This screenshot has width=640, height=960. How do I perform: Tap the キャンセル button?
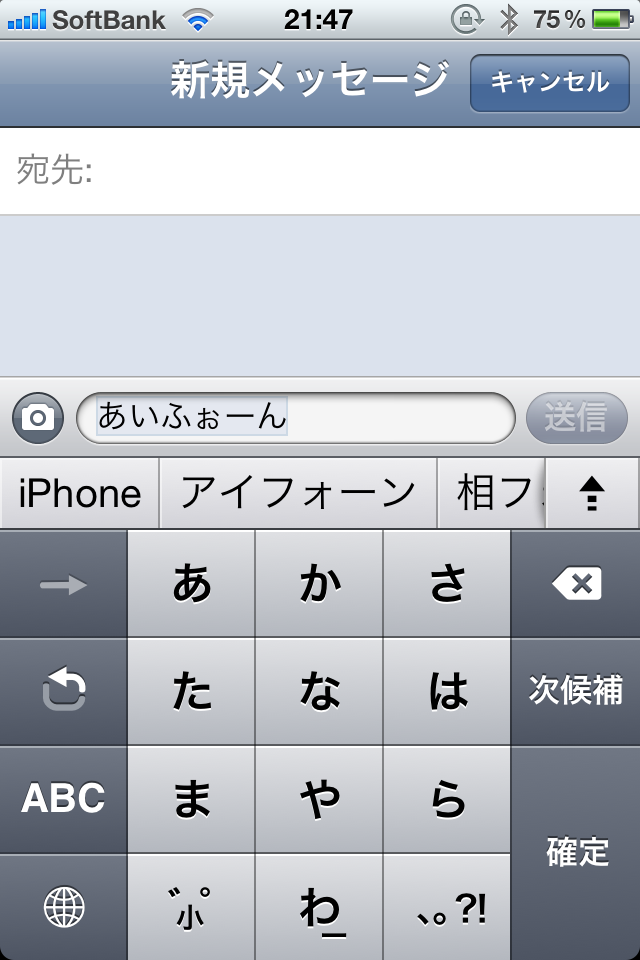pos(548,82)
